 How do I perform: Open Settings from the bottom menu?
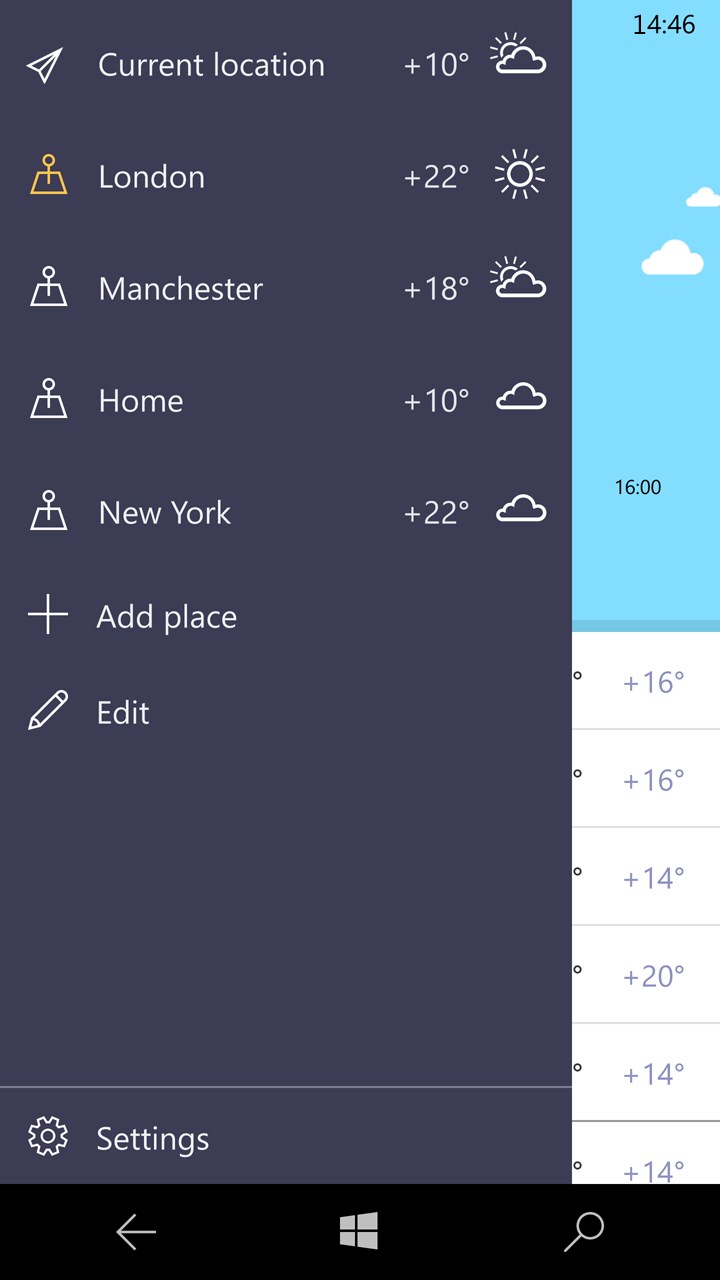[152, 1138]
